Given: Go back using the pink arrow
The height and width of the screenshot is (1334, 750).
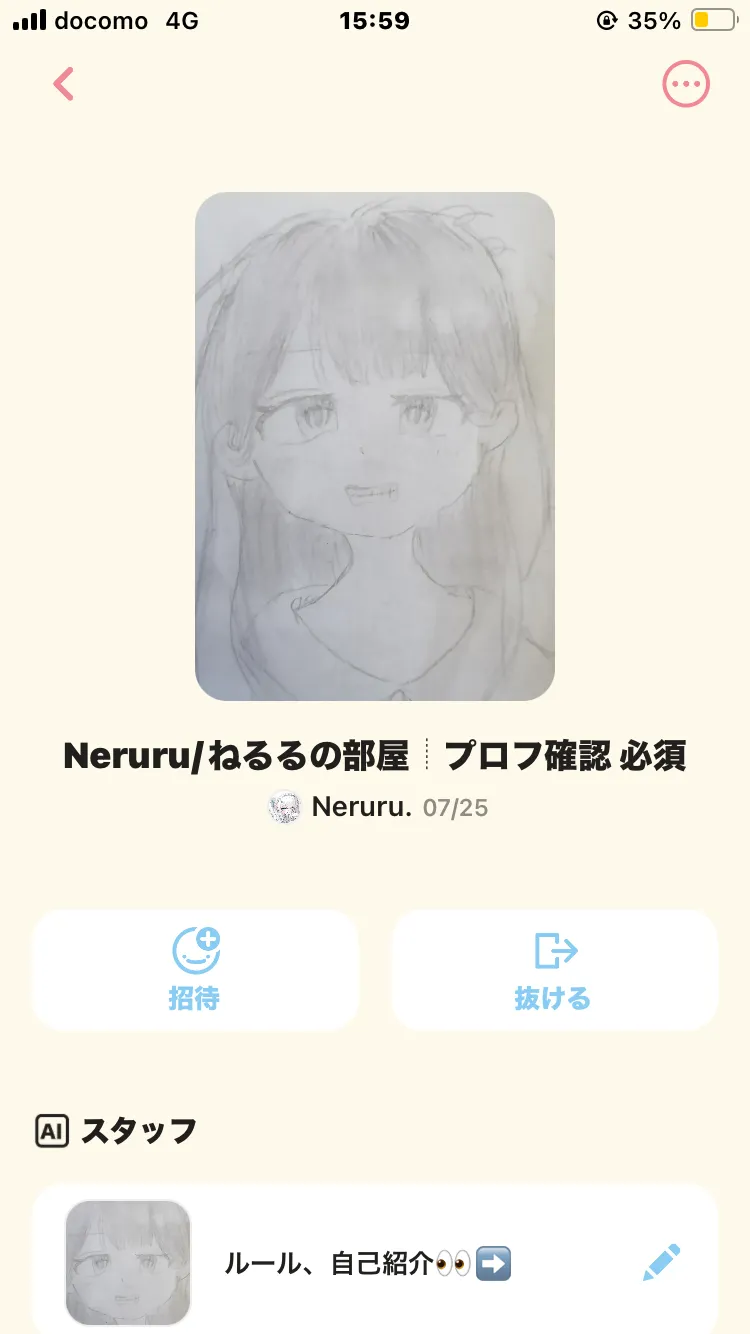Looking at the screenshot, I should (64, 84).
